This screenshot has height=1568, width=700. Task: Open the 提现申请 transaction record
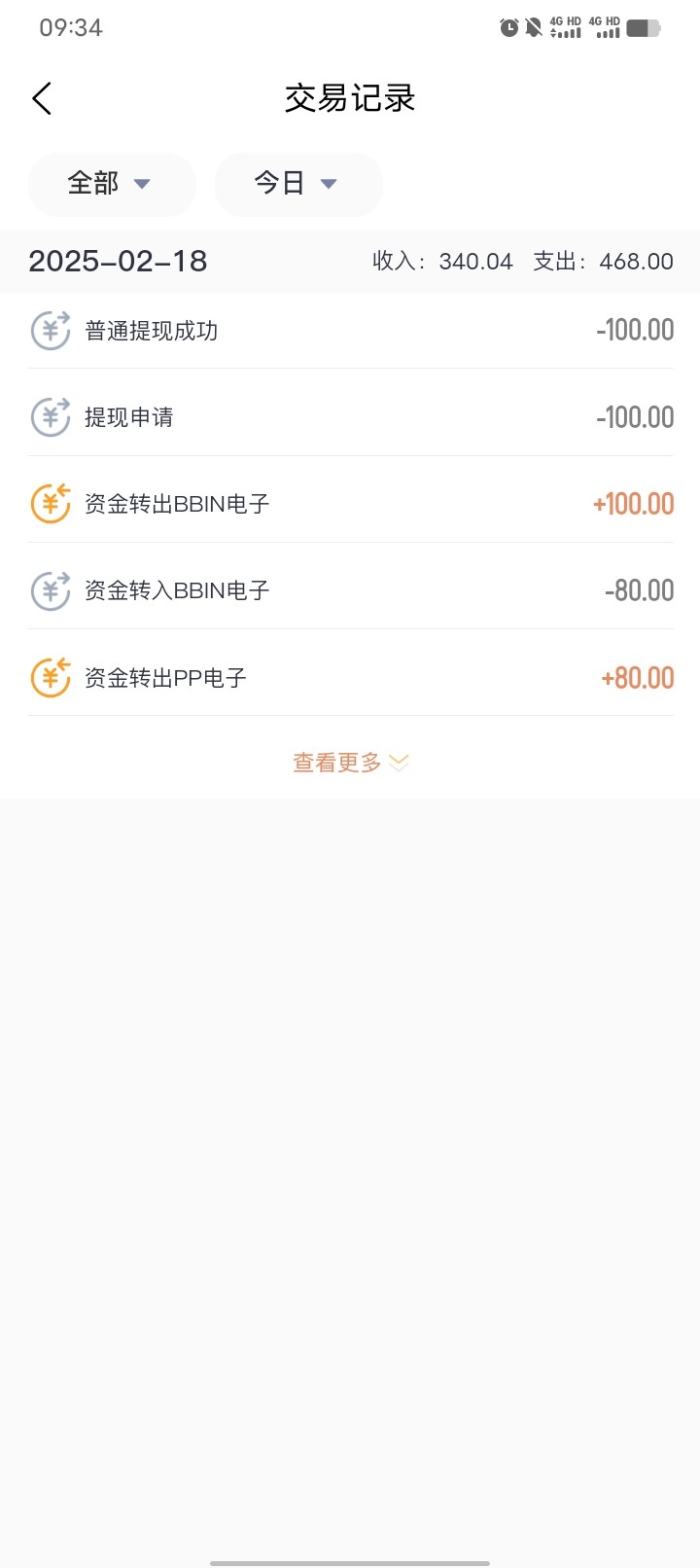coord(350,417)
